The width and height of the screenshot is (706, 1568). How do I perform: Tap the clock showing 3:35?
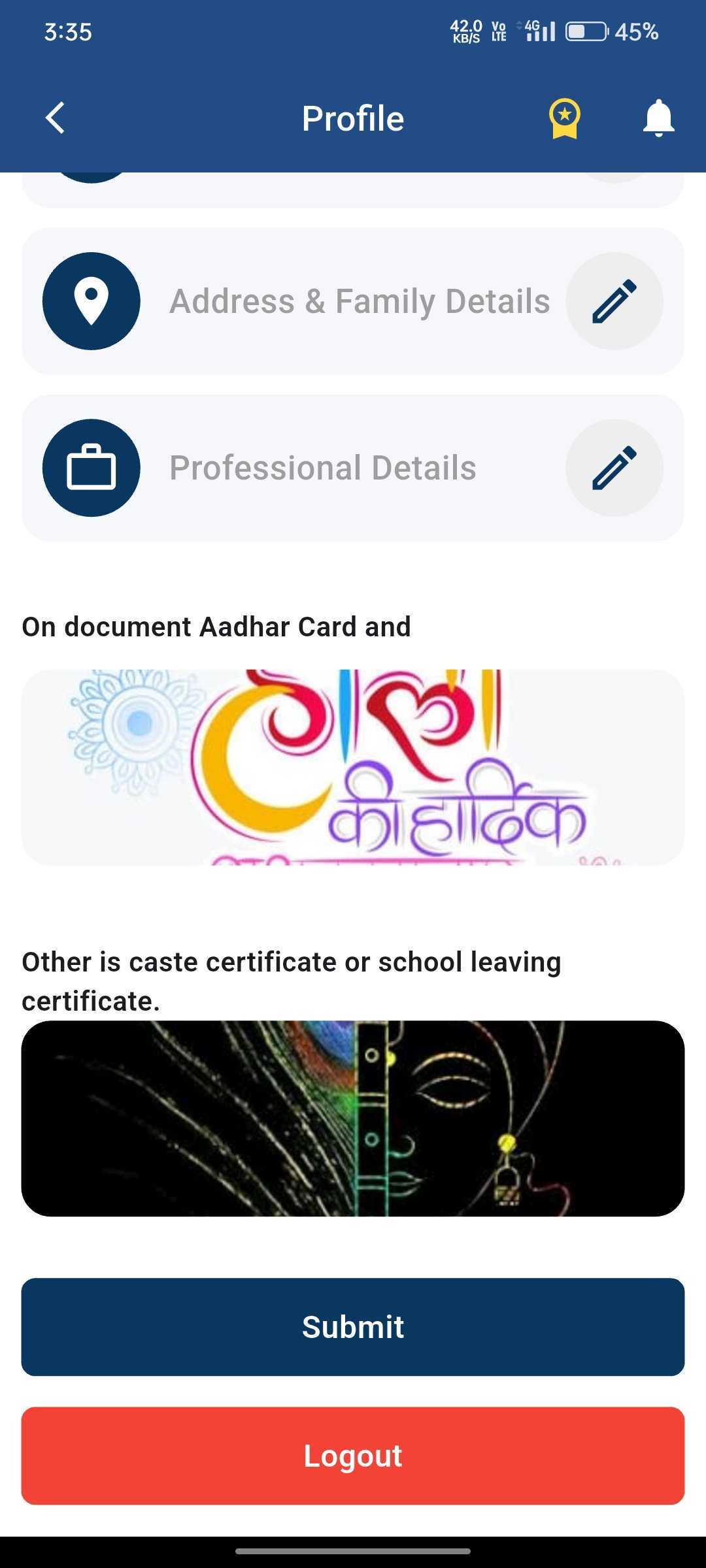[68, 31]
